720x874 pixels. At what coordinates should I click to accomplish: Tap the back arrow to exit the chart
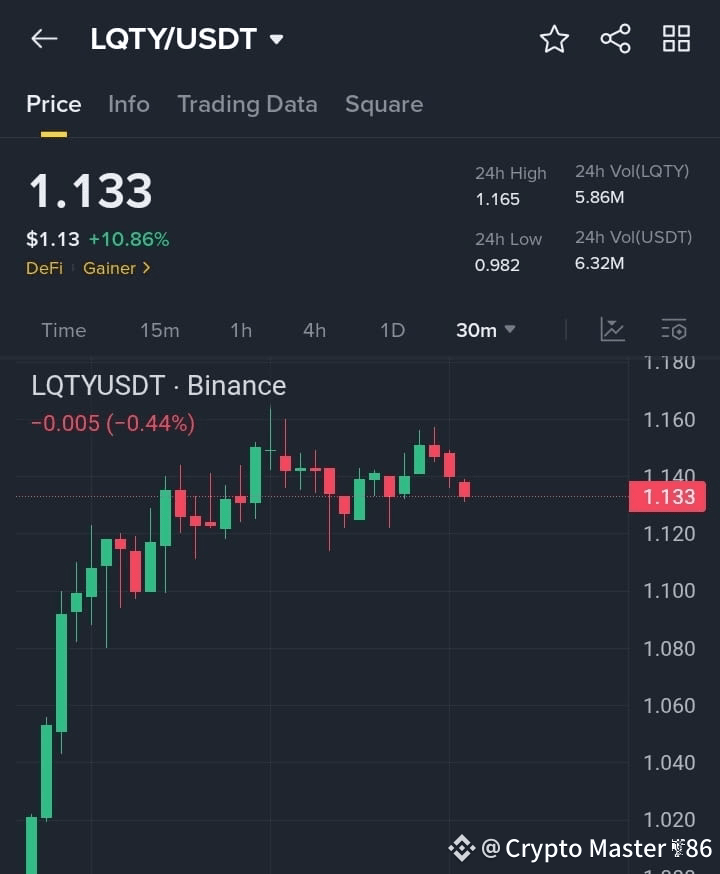(42, 39)
